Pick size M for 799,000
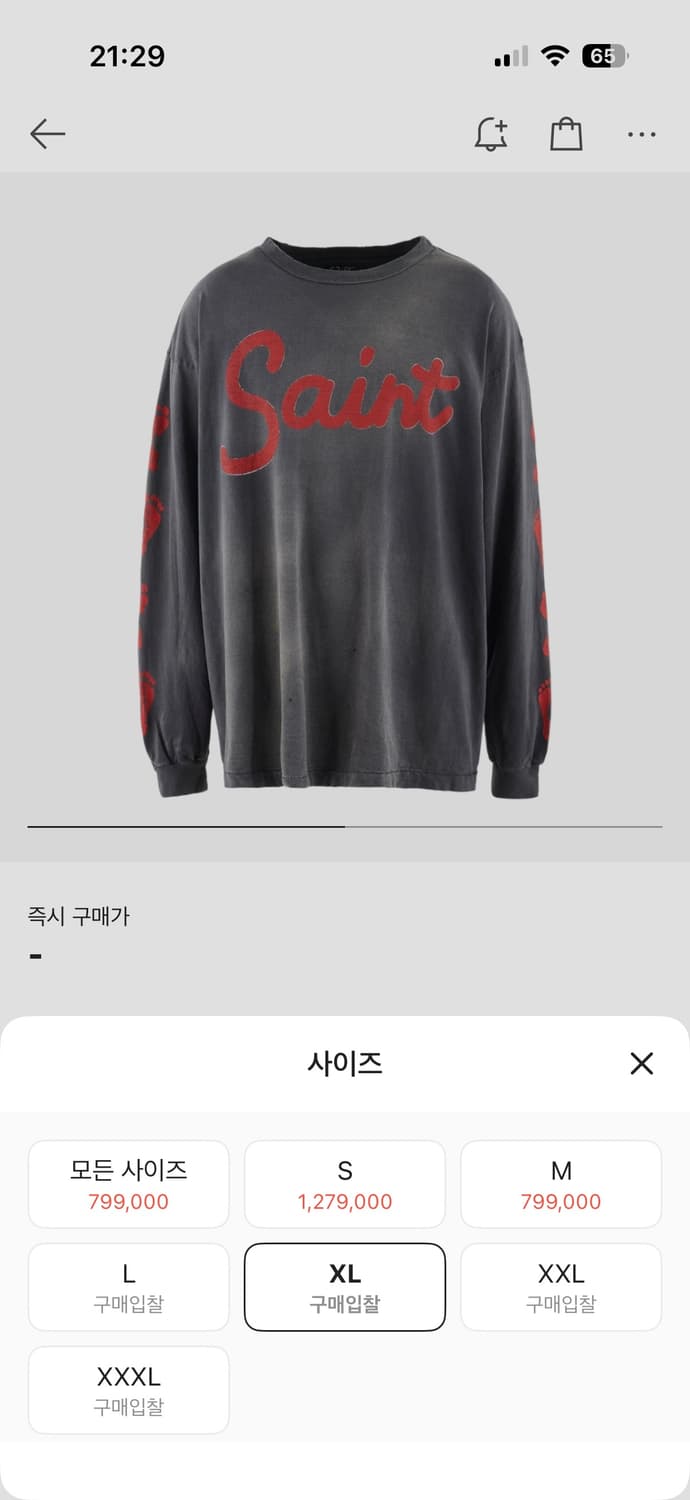The image size is (690, 1500). pyautogui.click(x=561, y=1184)
